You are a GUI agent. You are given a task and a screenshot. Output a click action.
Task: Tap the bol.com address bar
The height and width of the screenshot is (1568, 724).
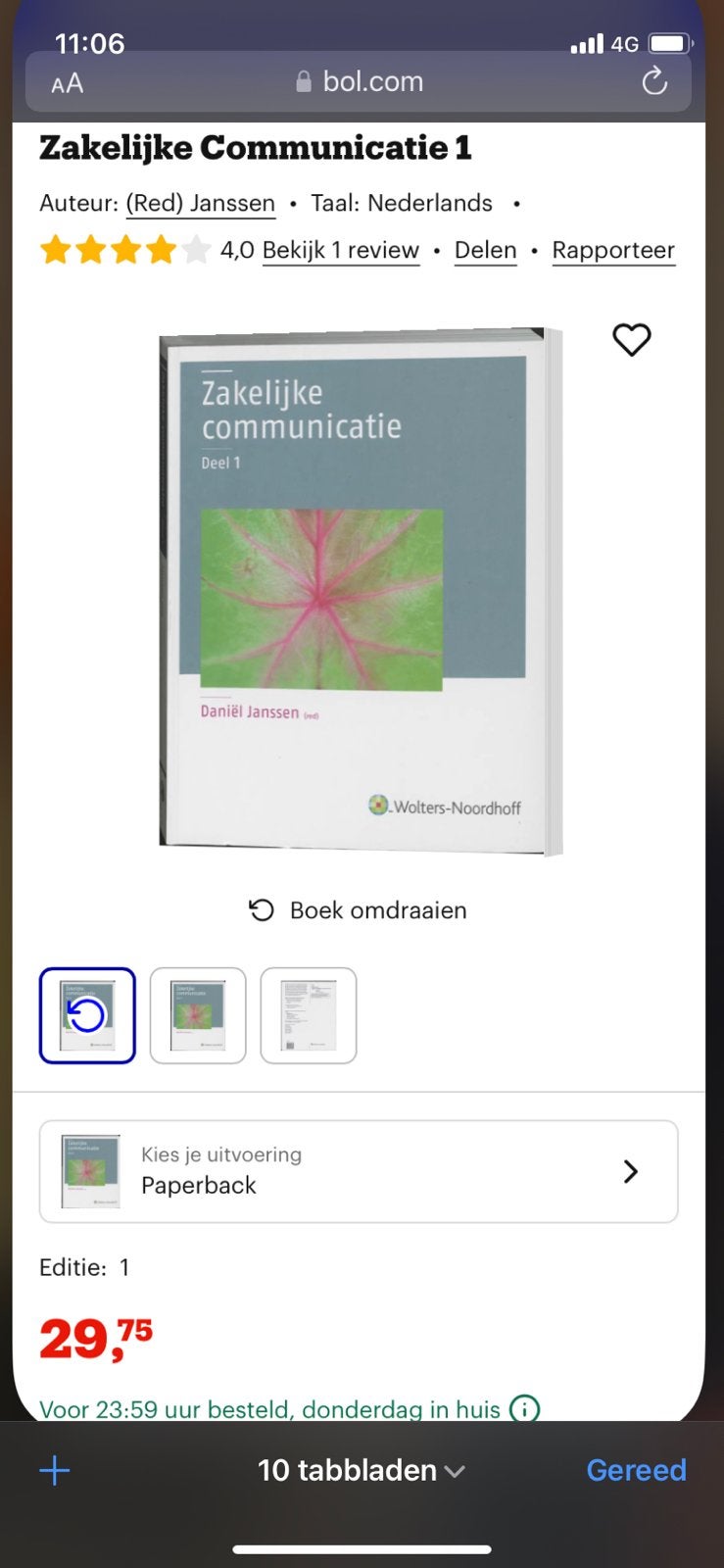coord(359,81)
